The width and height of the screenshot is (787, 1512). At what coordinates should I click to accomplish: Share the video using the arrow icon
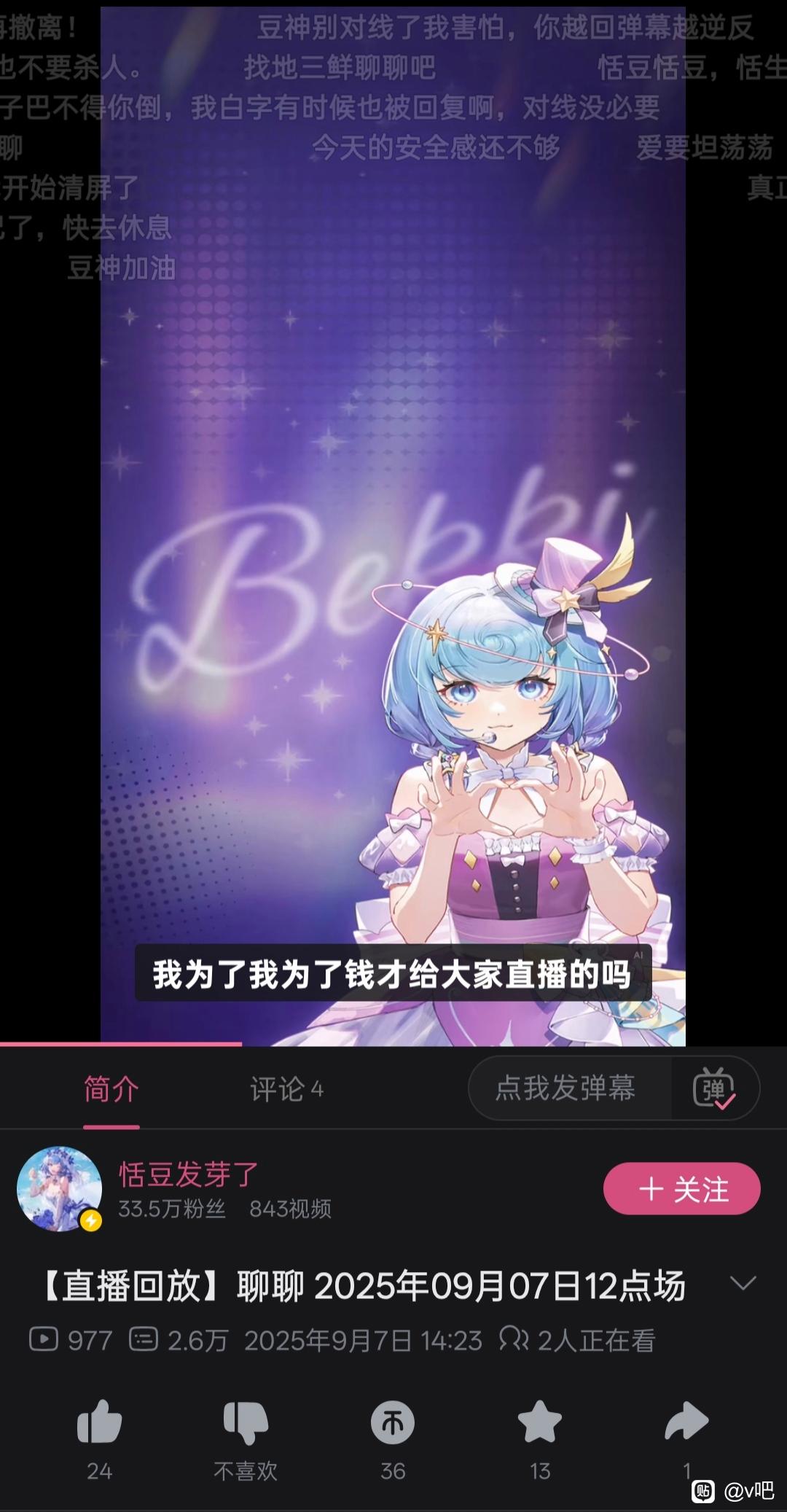pyautogui.click(x=686, y=1422)
